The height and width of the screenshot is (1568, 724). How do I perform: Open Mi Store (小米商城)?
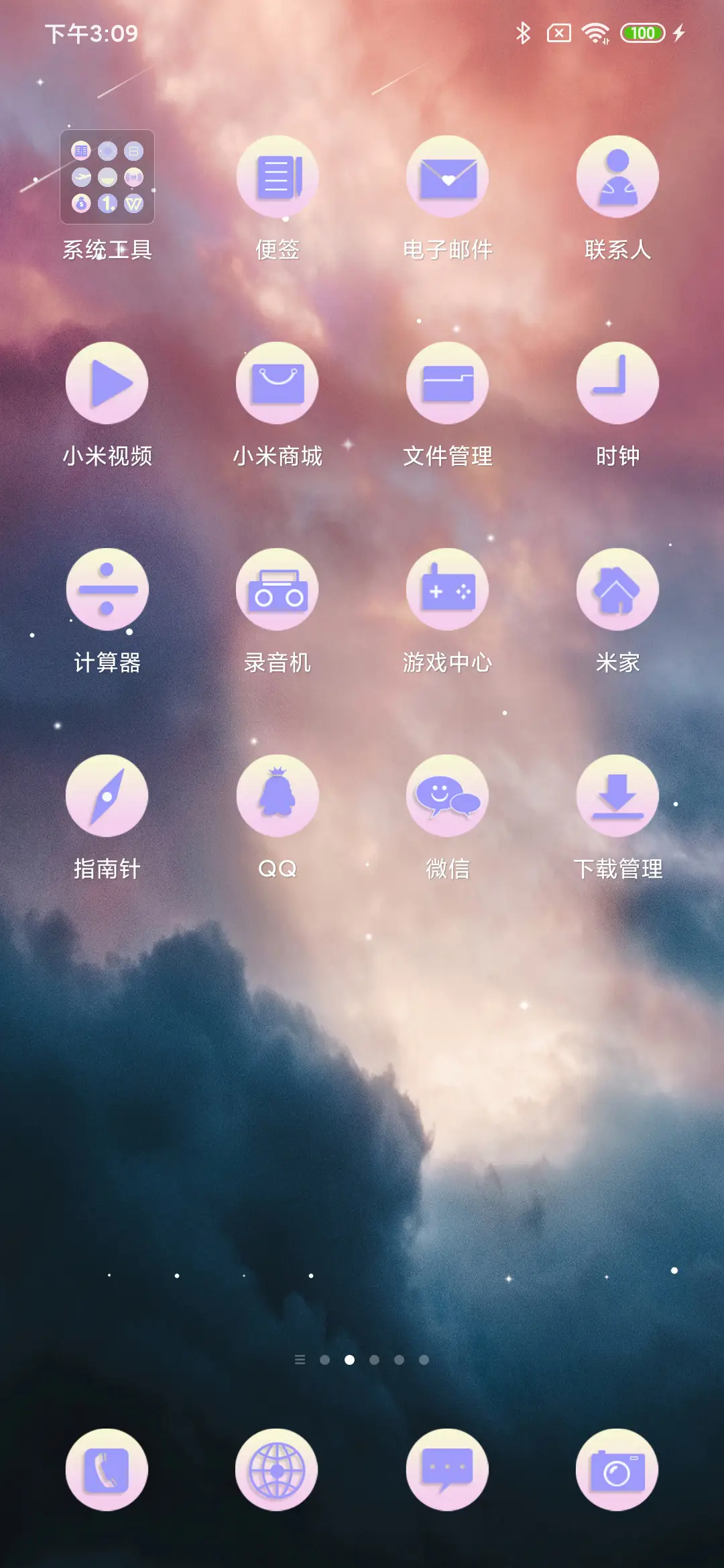(277, 382)
